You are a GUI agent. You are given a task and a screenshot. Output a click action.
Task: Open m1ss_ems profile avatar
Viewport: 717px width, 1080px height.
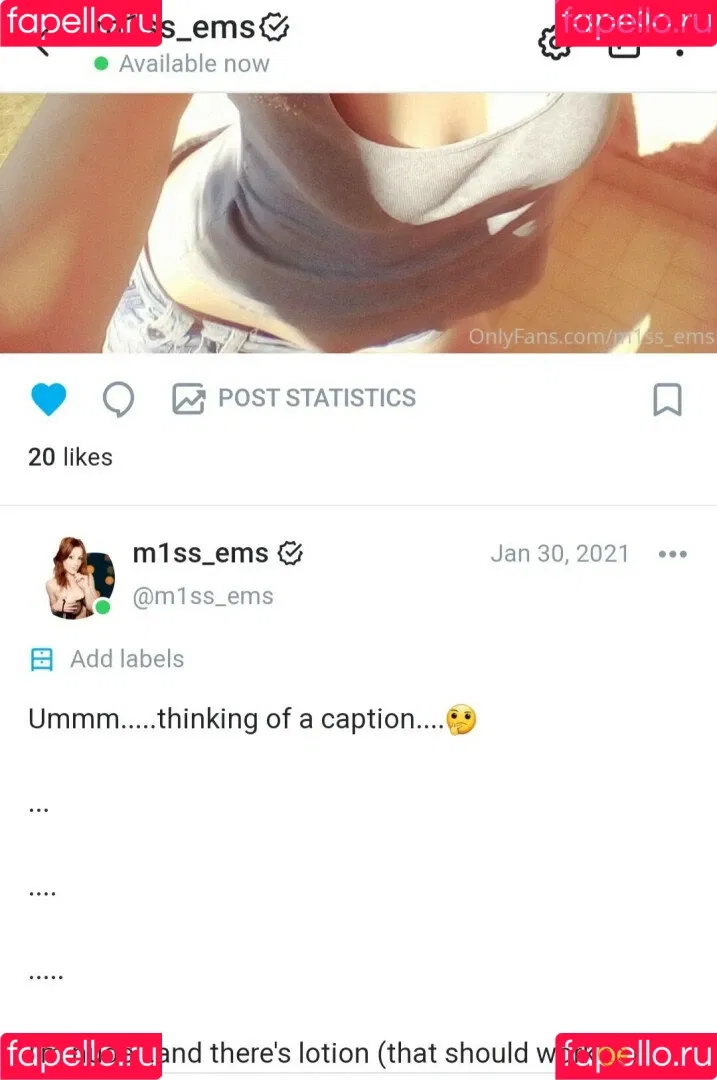click(x=82, y=577)
